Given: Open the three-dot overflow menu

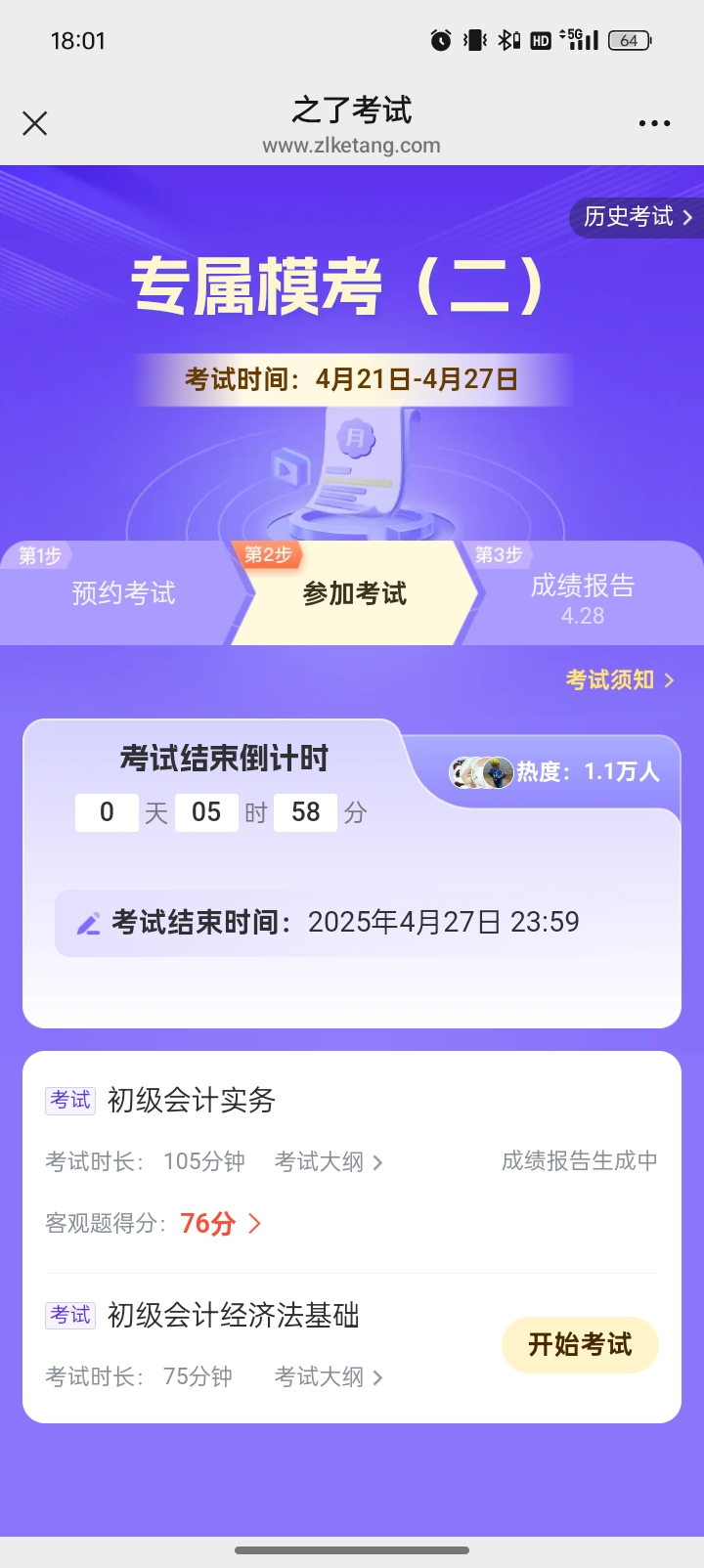Looking at the screenshot, I should [654, 123].
